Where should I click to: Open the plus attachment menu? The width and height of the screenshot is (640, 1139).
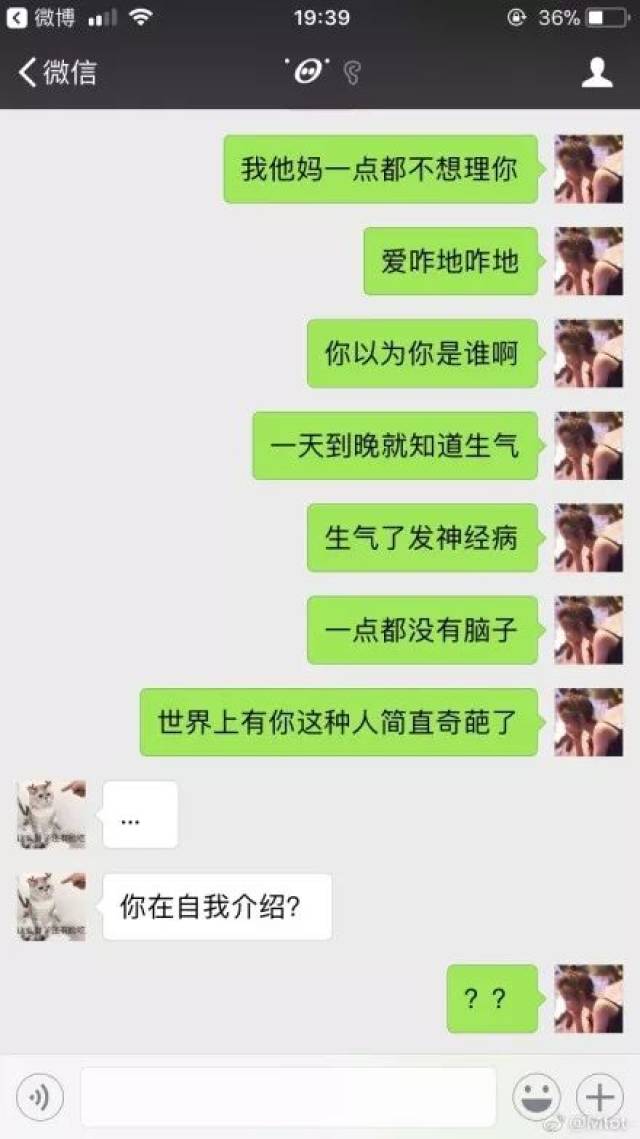[x=600, y=1097]
